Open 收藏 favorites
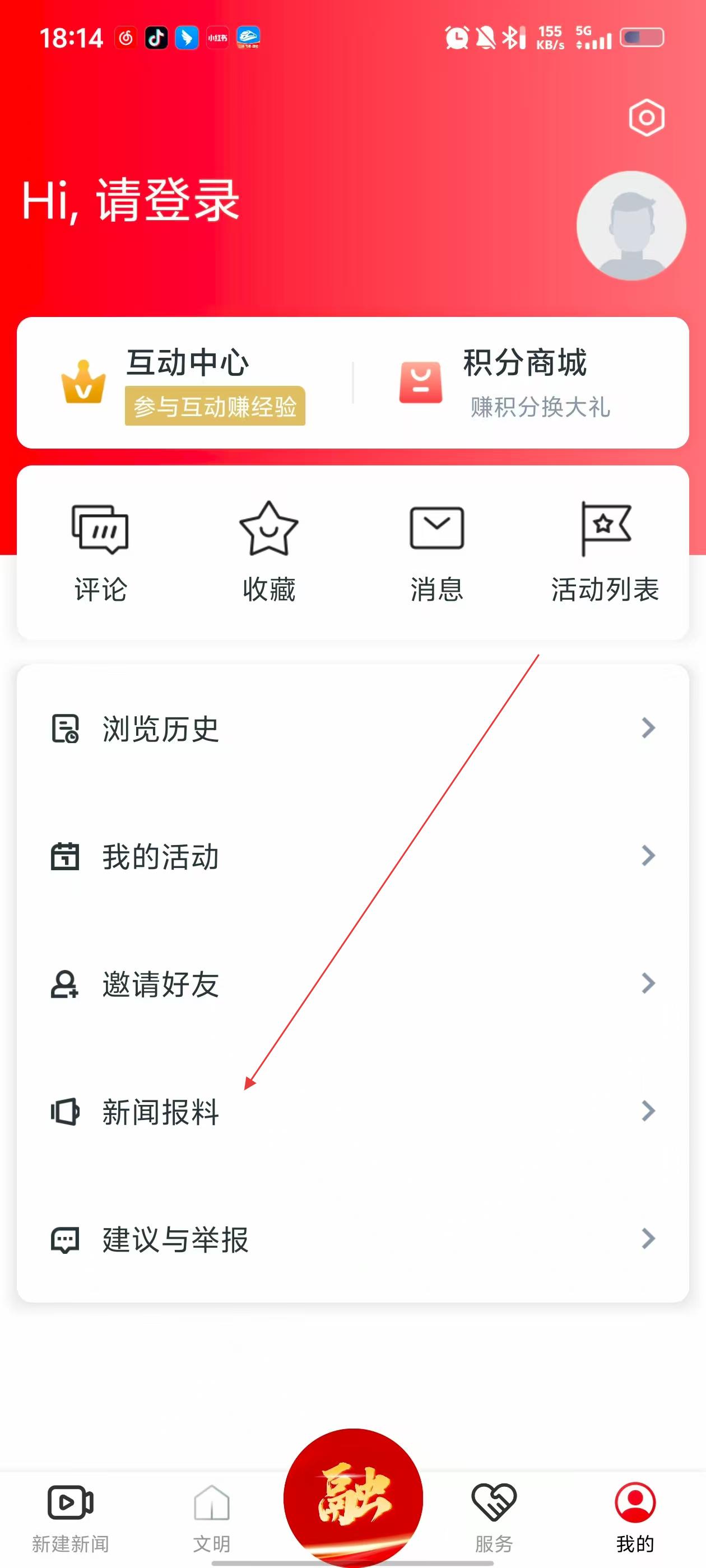 [268, 552]
